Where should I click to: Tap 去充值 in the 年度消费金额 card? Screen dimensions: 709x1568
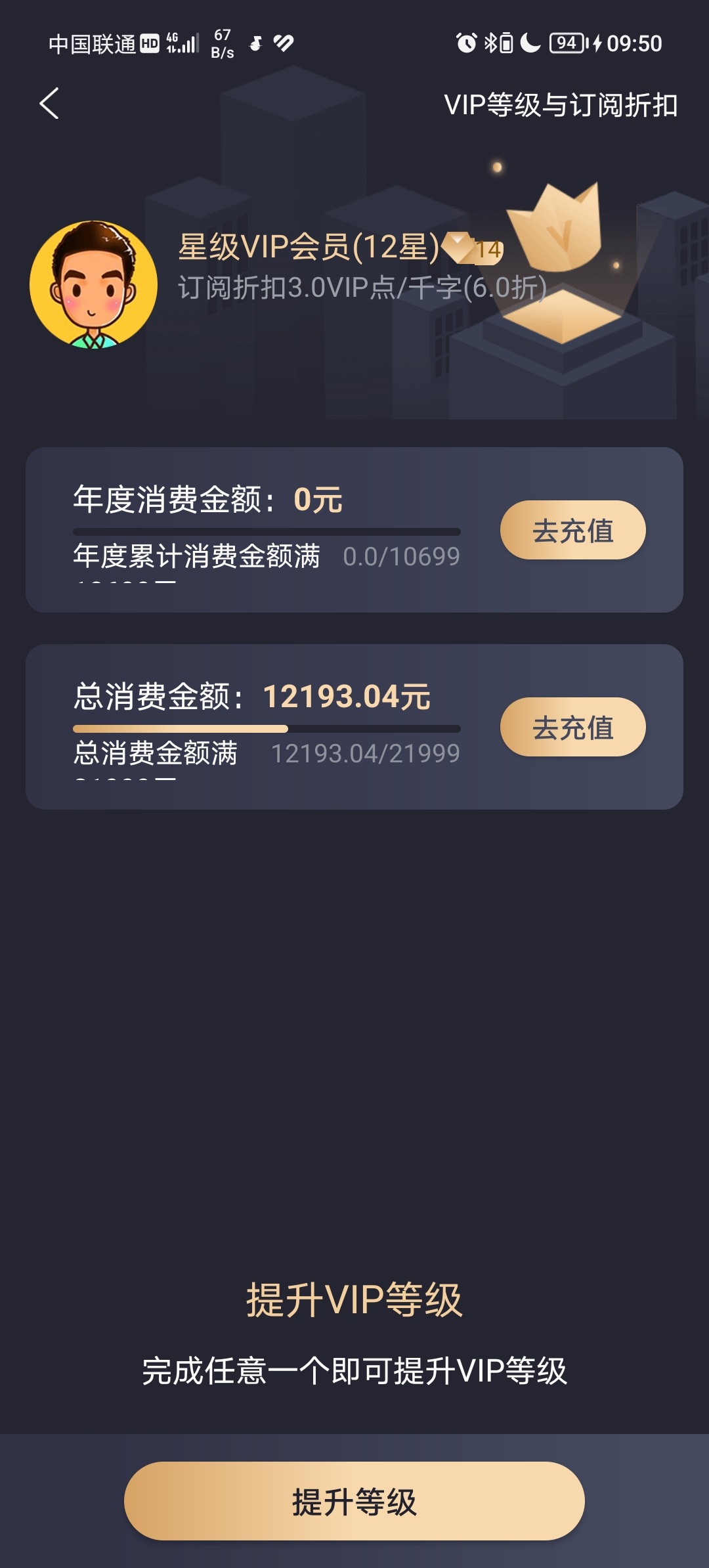[x=572, y=531]
